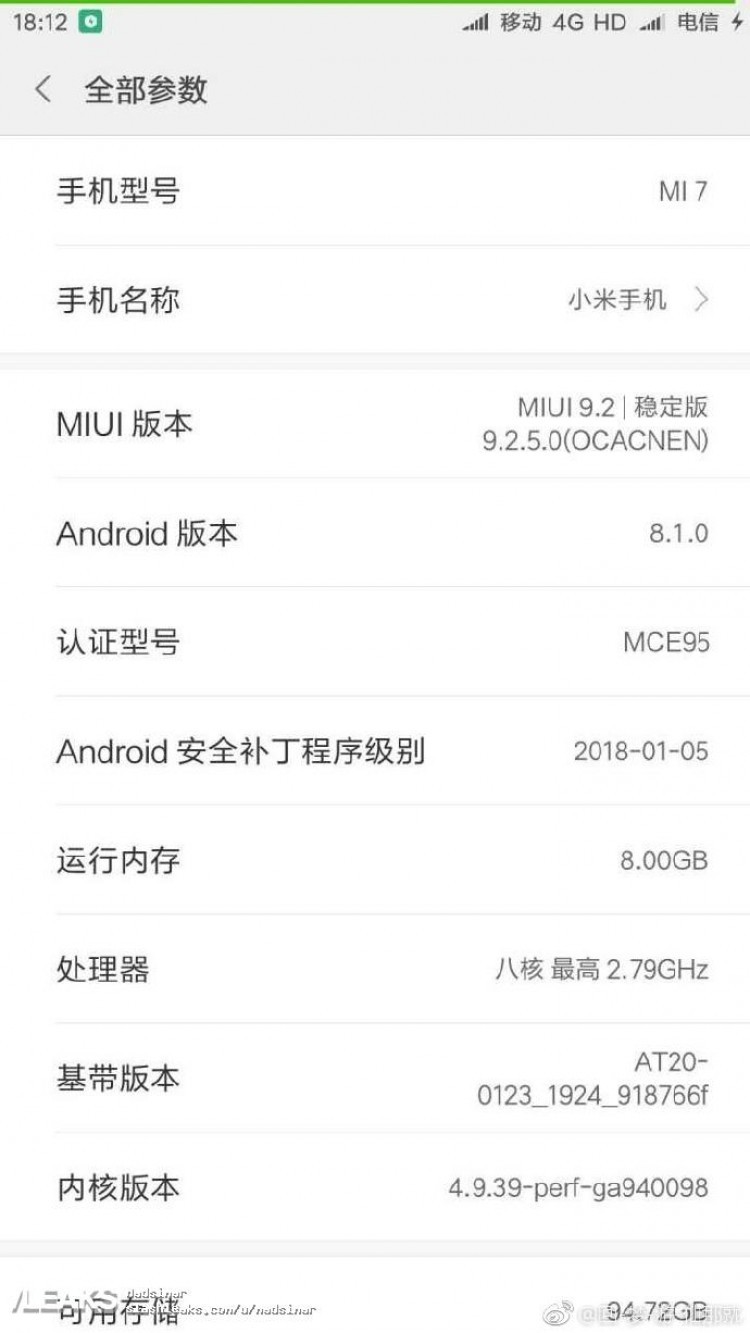
Task: Open the 手机名称 row to rename the phone
Action: pos(375,299)
